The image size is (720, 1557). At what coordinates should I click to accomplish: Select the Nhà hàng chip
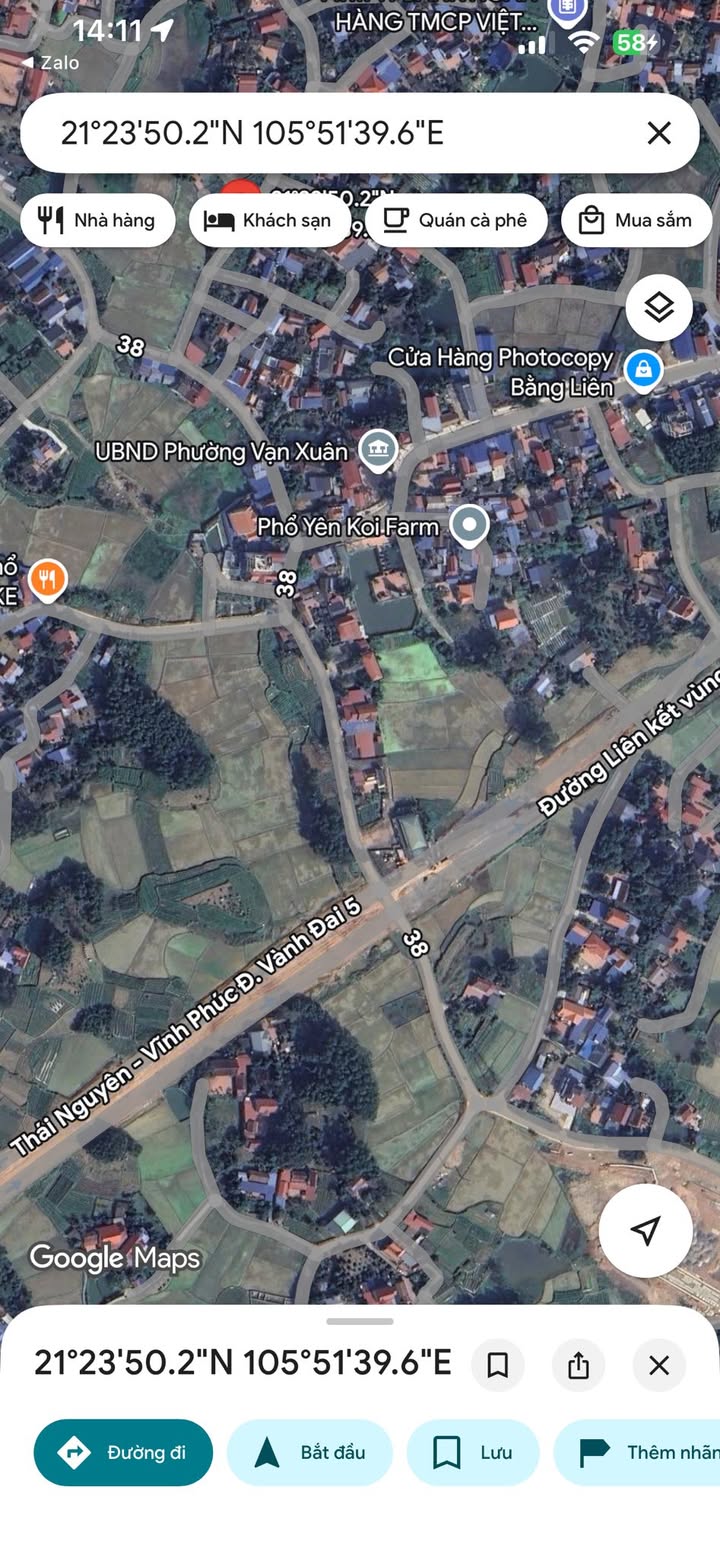click(x=98, y=220)
